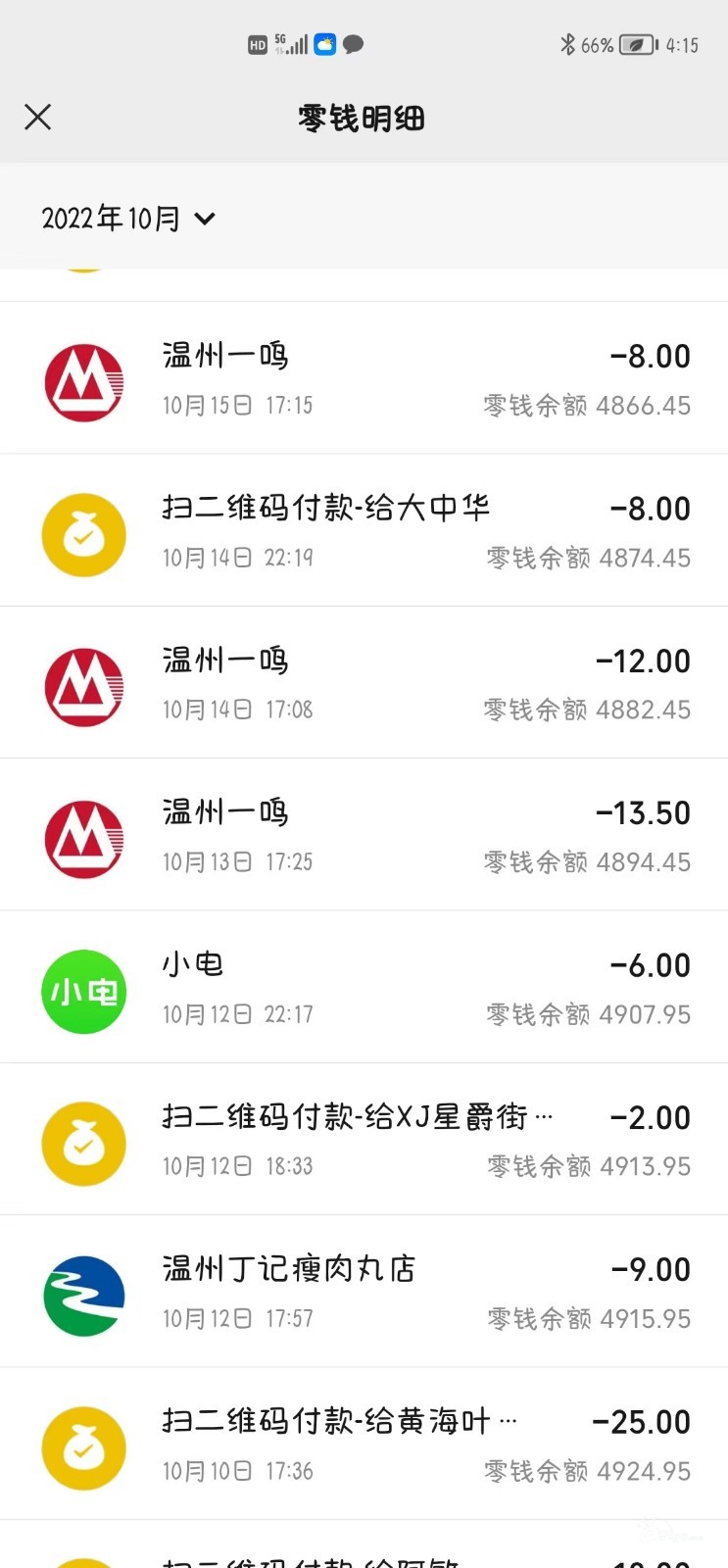
Task: View 温州丁记瘦肉丸店 payment details
Action: [364, 1292]
